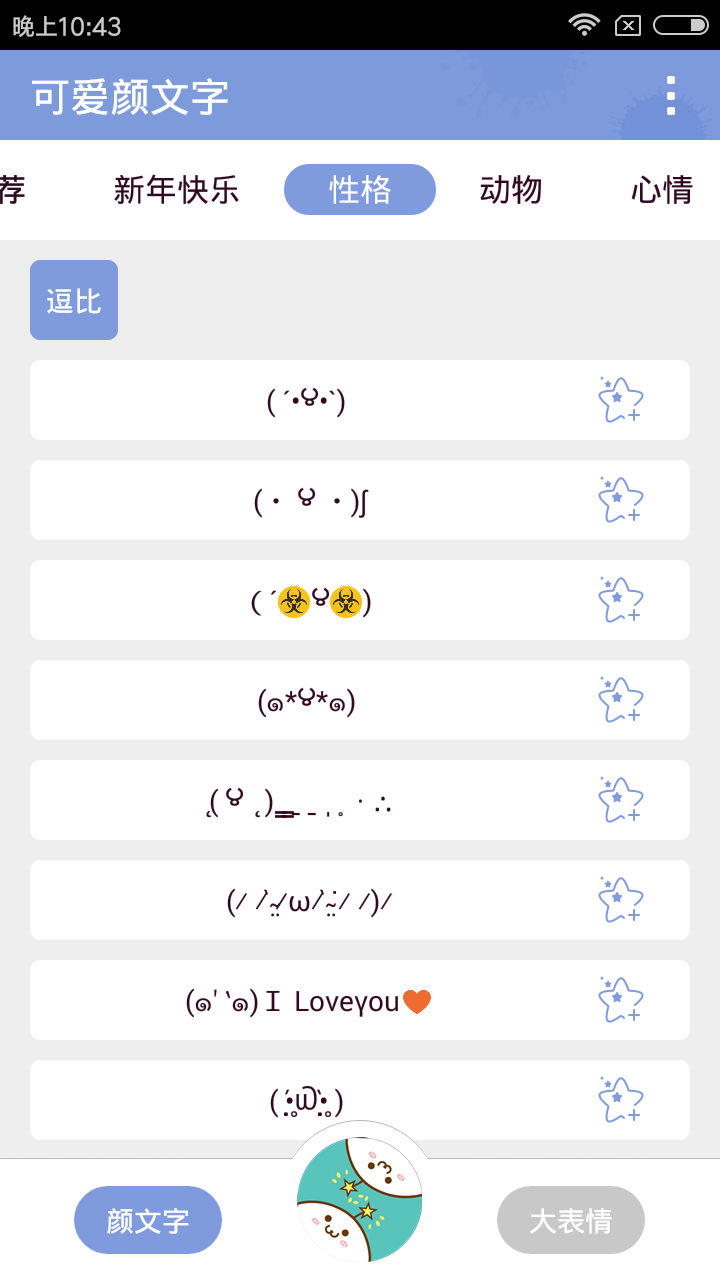Favorite the (・ᴗ・)ʃ kaomoji
This screenshot has height=1280, width=720.
(x=620, y=500)
